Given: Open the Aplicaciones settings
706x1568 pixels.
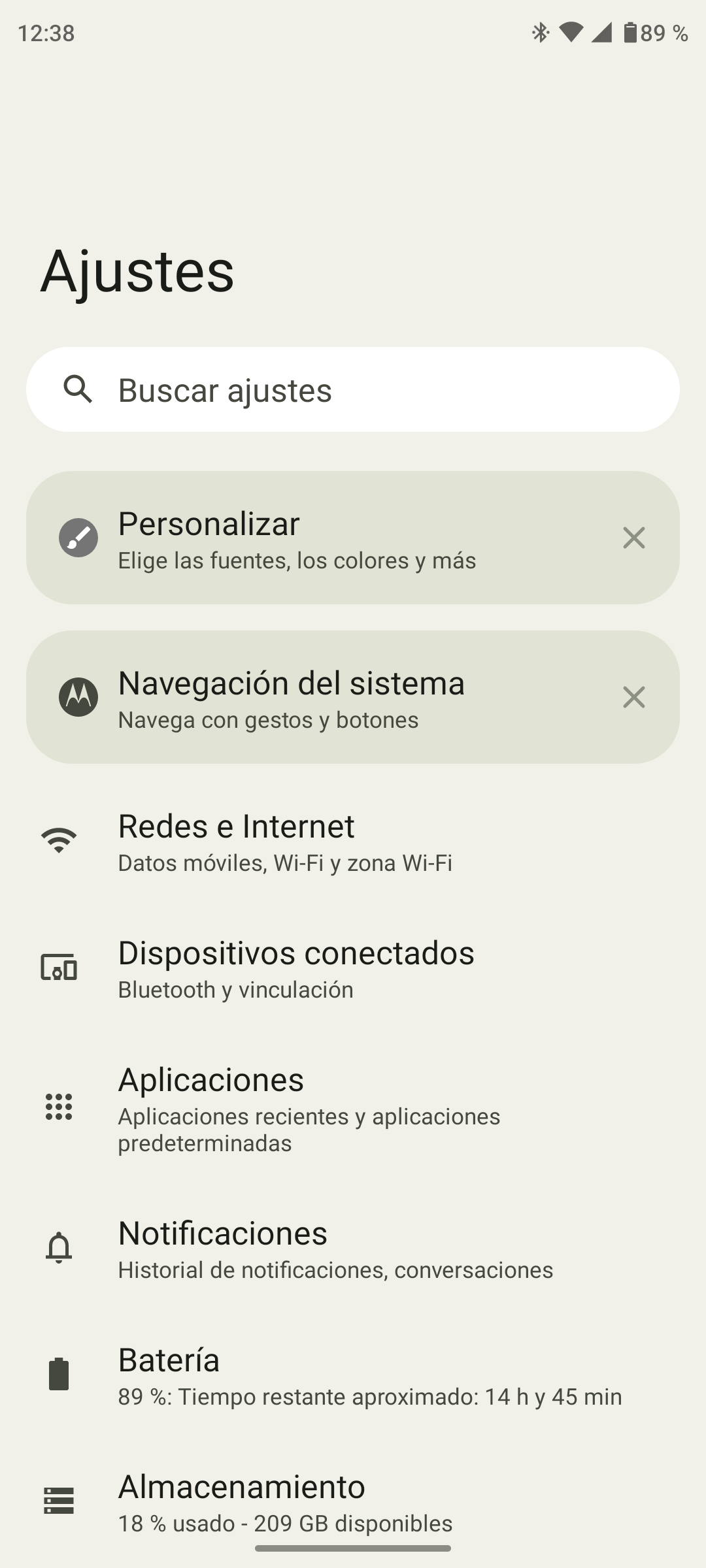Looking at the screenshot, I should (353, 1107).
